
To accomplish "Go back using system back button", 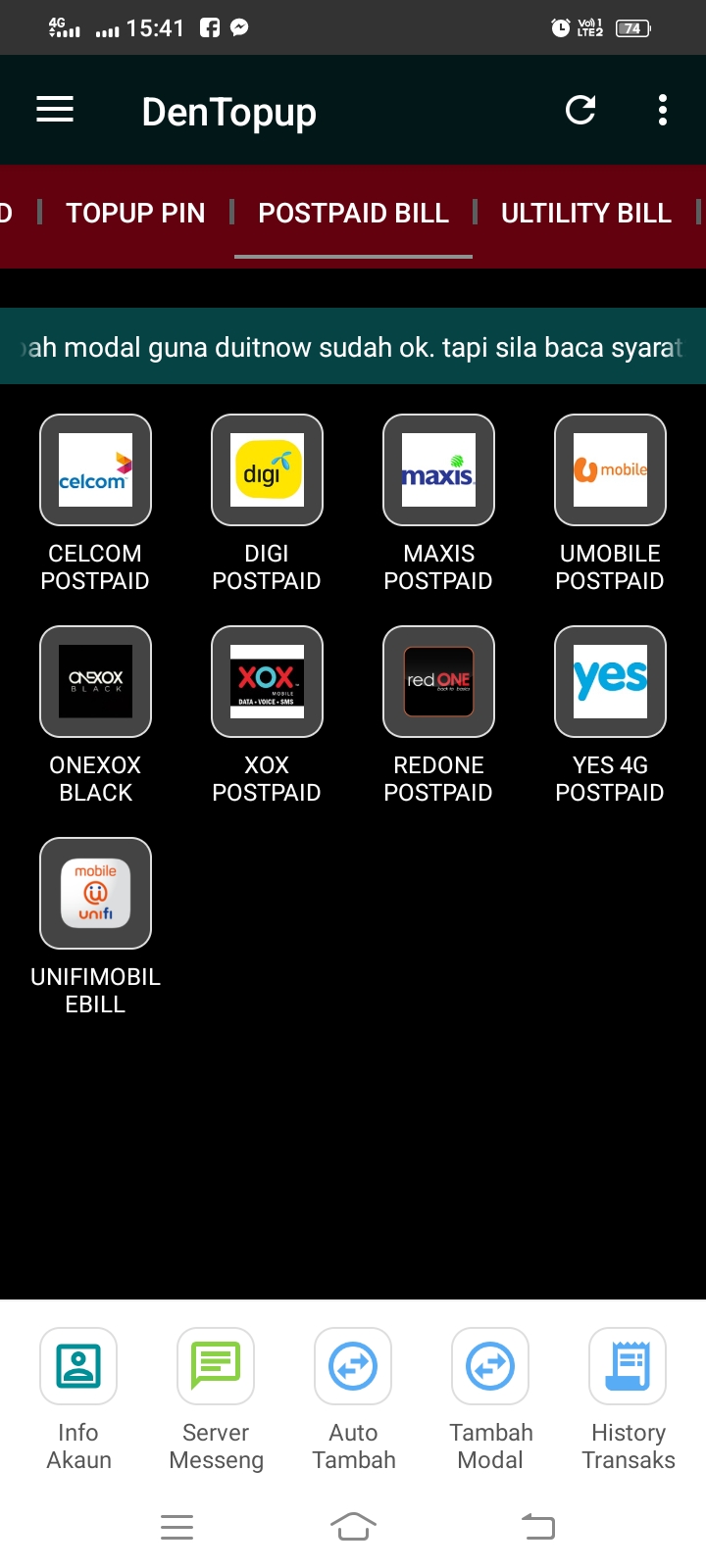I will [537, 1526].
